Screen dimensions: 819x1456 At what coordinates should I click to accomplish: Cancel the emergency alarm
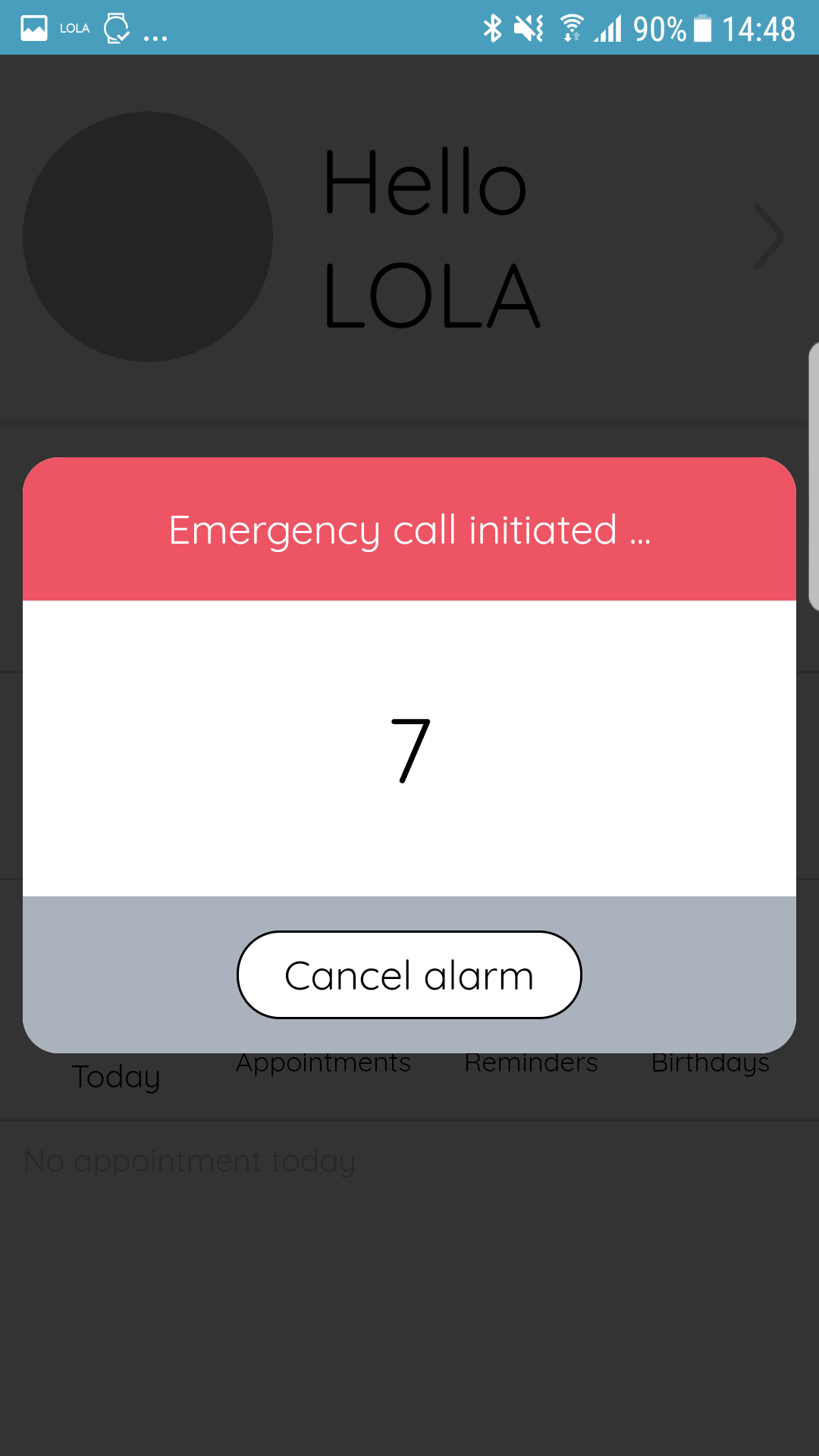tap(409, 974)
